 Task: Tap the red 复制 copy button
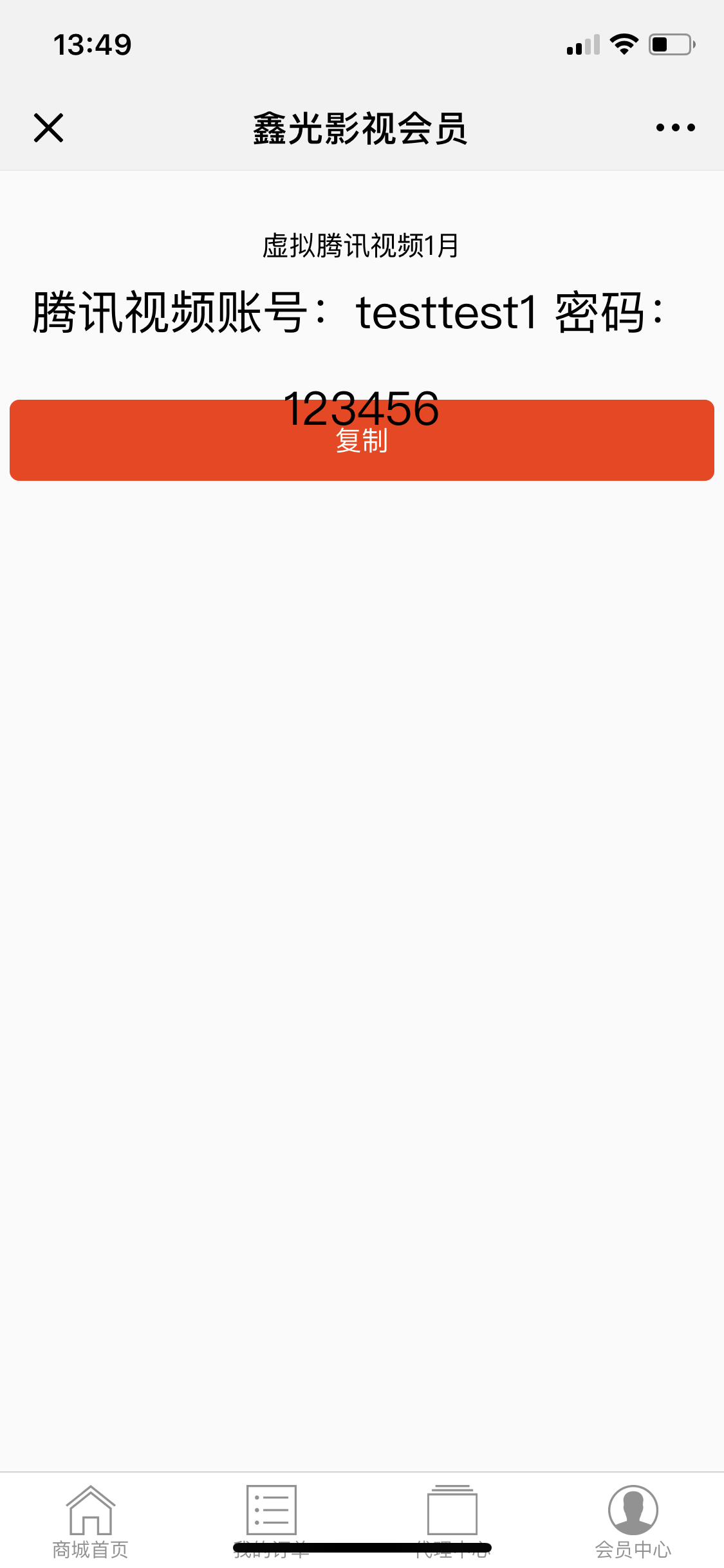pos(362,440)
